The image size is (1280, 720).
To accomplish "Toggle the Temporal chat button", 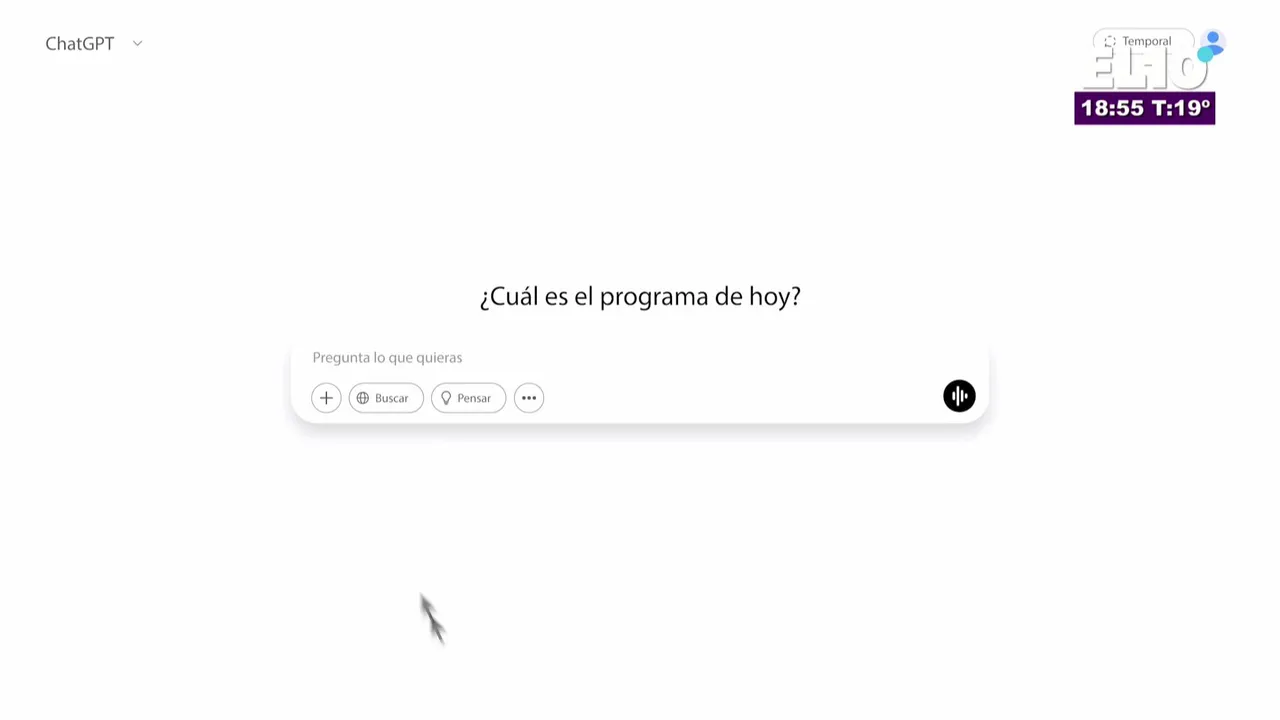I will pyautogui.click(x=1140, y=41).
